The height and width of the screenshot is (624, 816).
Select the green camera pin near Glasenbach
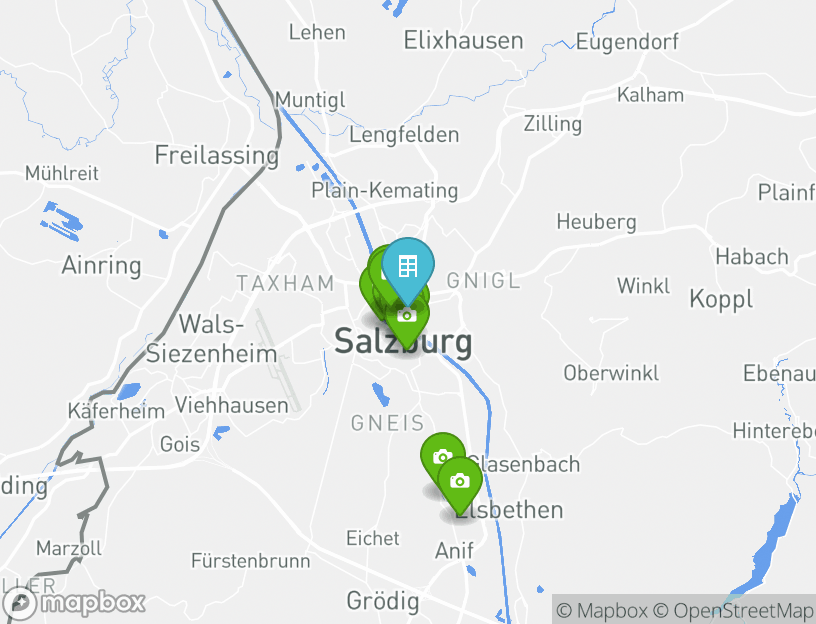[442, 457]
